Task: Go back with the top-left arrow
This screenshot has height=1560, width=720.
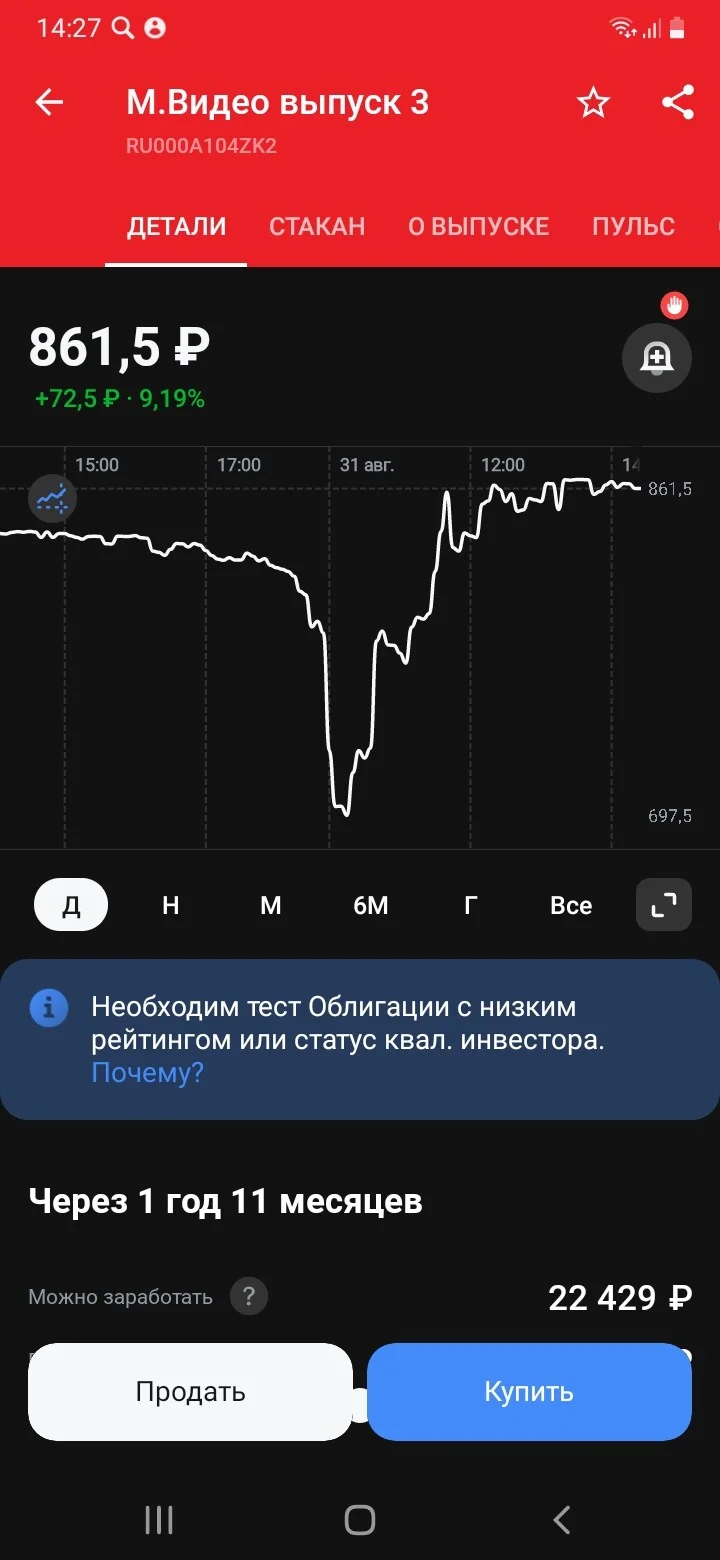Action: tap(49, 102)
